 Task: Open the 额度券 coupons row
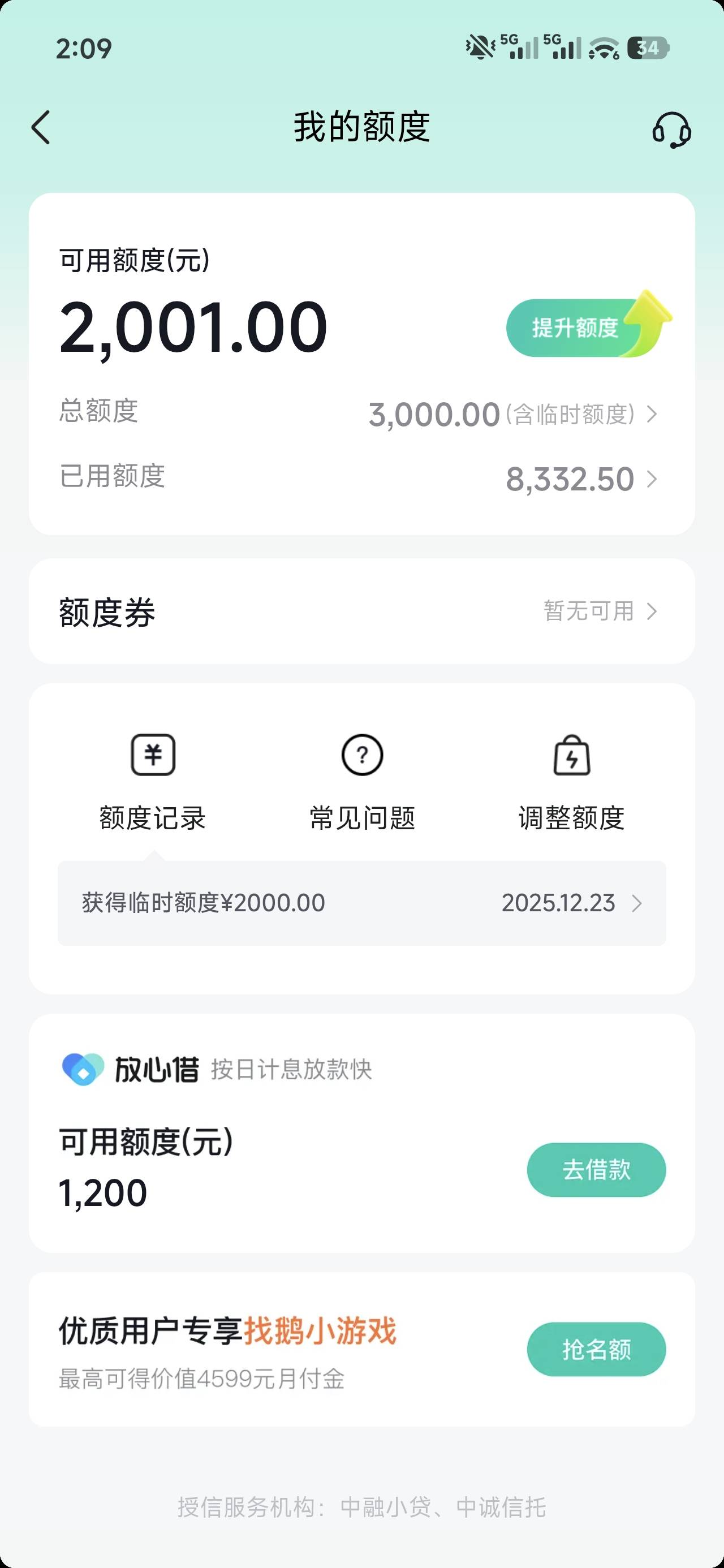(x=361, y=611)
